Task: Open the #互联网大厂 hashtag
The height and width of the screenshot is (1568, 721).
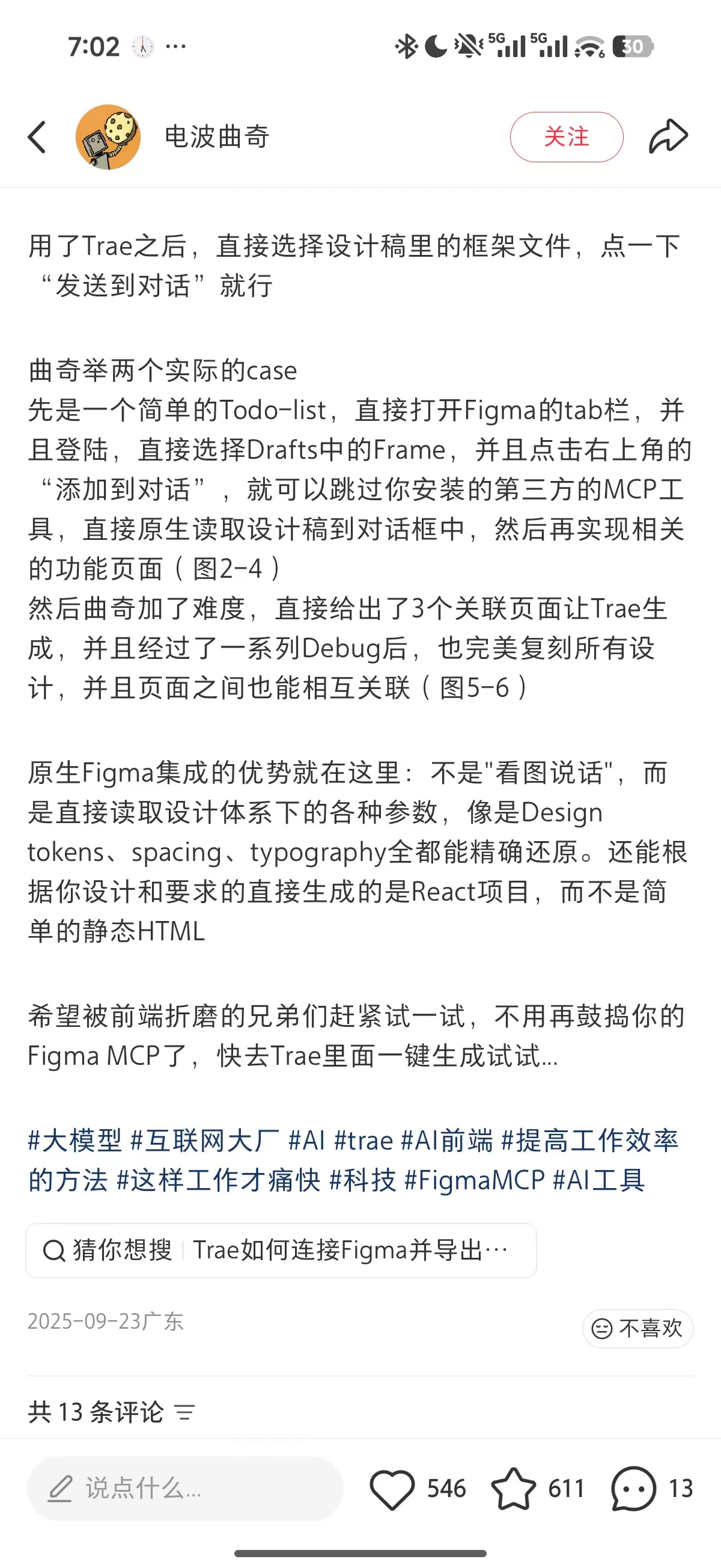Action: [x=205, y=1140]
